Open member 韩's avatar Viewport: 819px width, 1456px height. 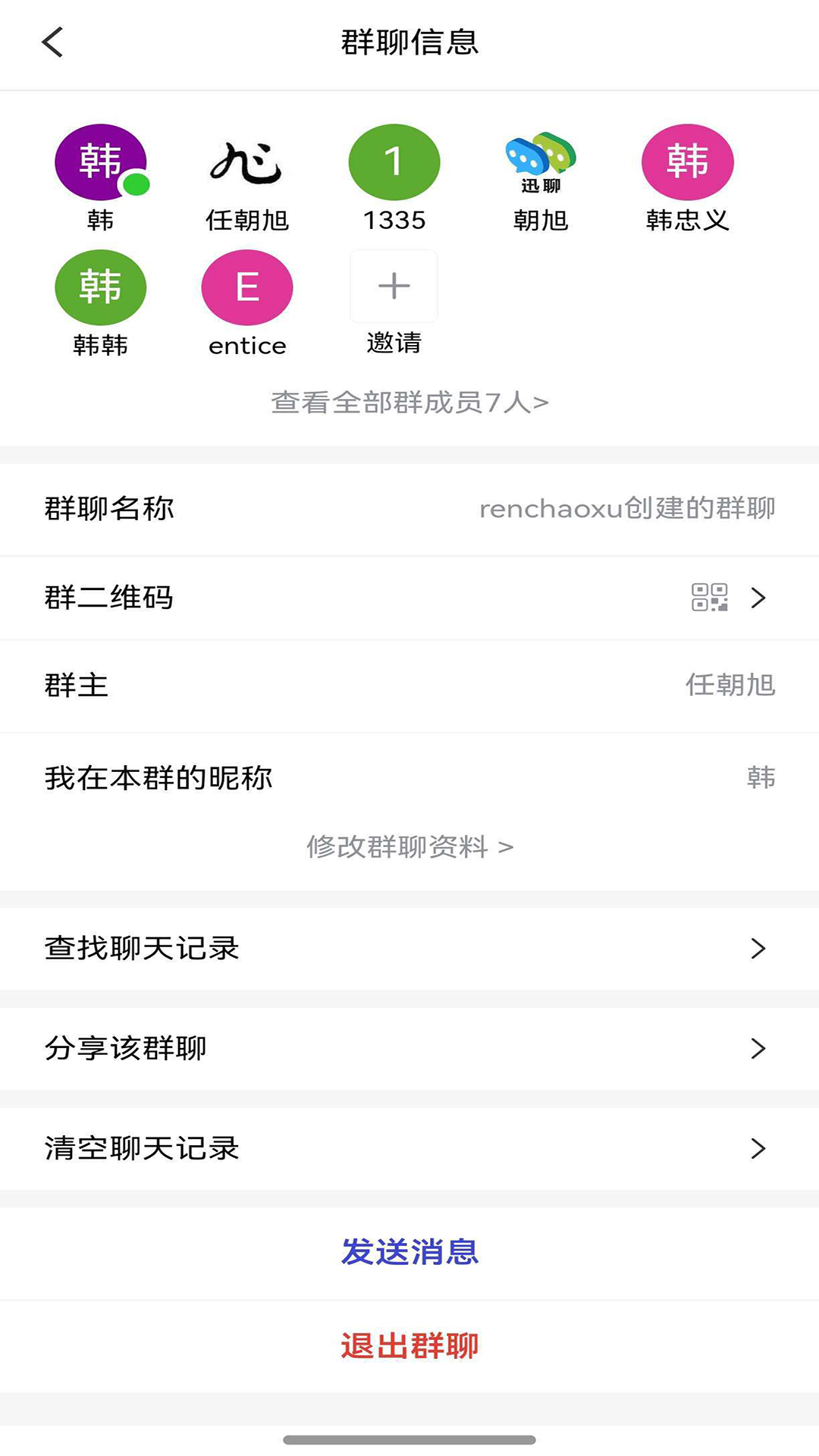pos(100,162)
